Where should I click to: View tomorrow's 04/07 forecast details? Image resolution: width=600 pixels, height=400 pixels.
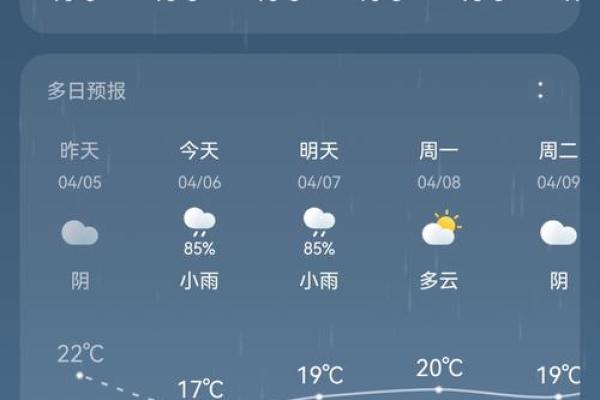(x=319, y=215)
